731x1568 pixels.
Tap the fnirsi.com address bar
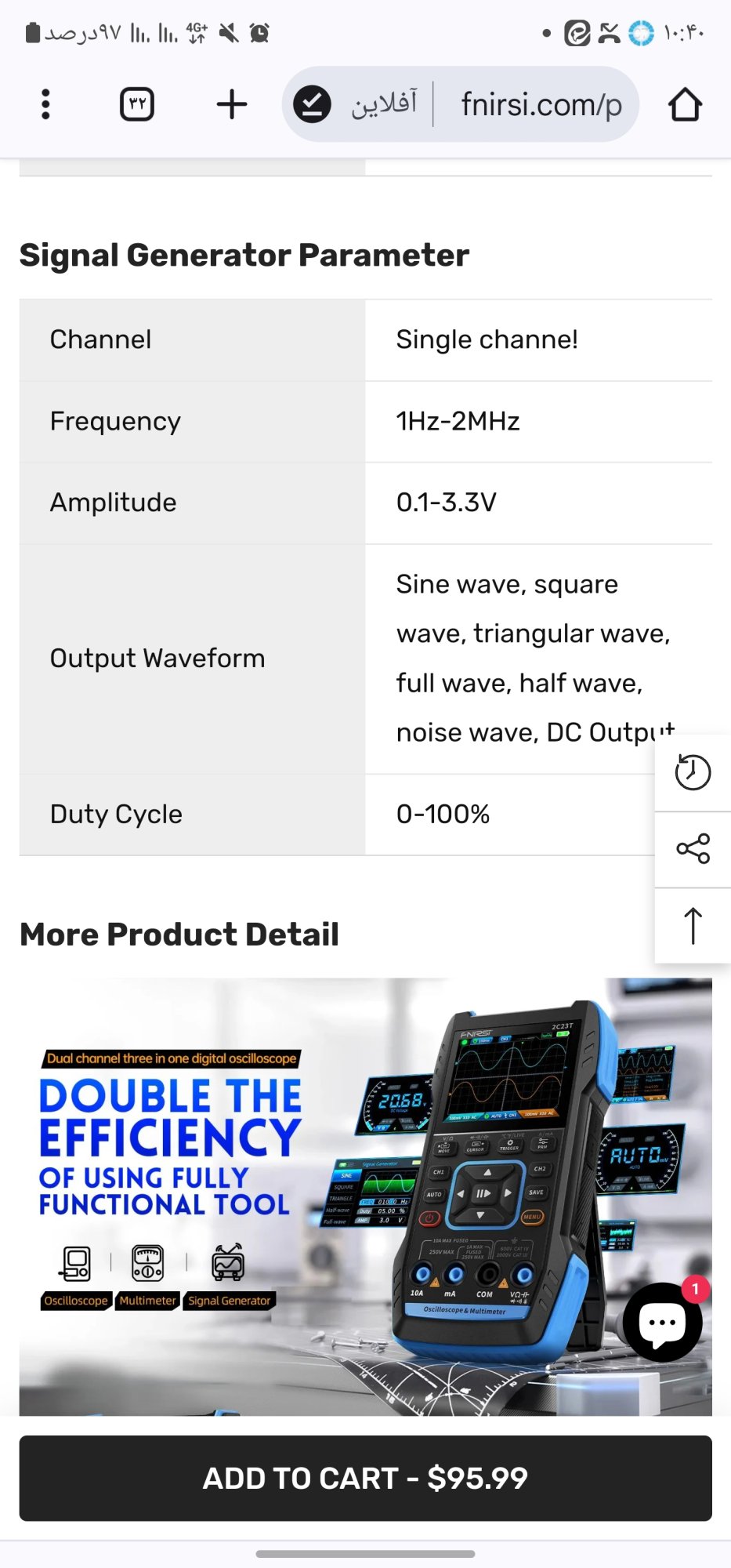[x=541, y=104]
